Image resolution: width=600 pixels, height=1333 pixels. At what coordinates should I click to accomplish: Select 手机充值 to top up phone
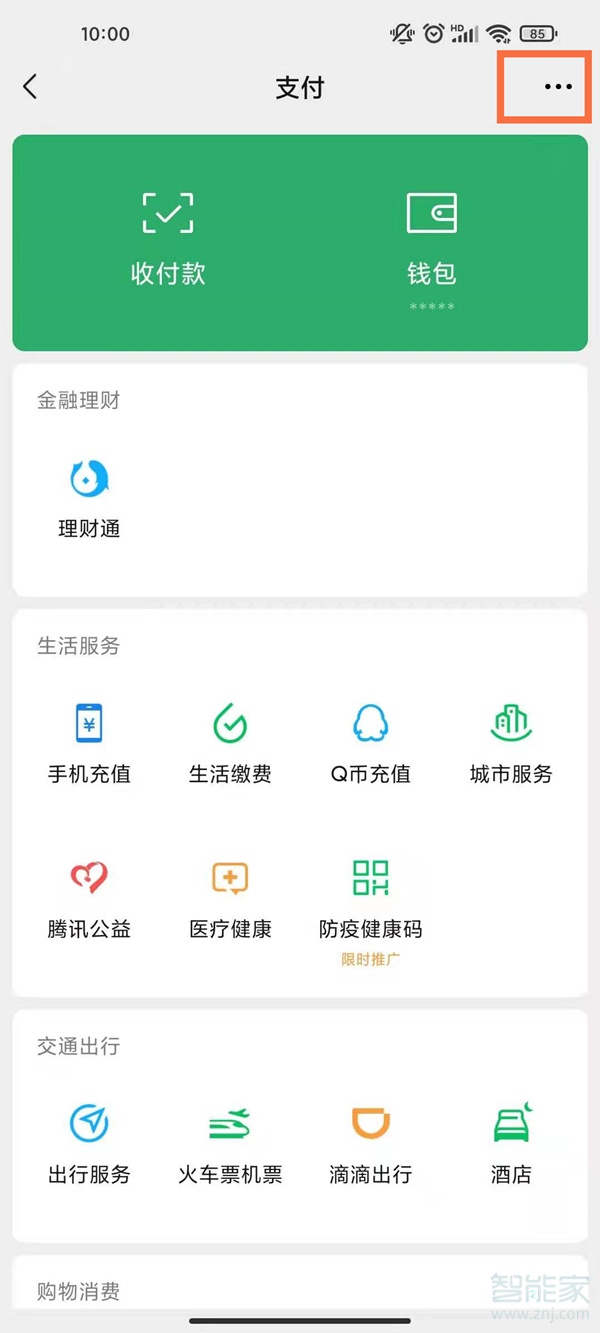(x=89, y=743)
